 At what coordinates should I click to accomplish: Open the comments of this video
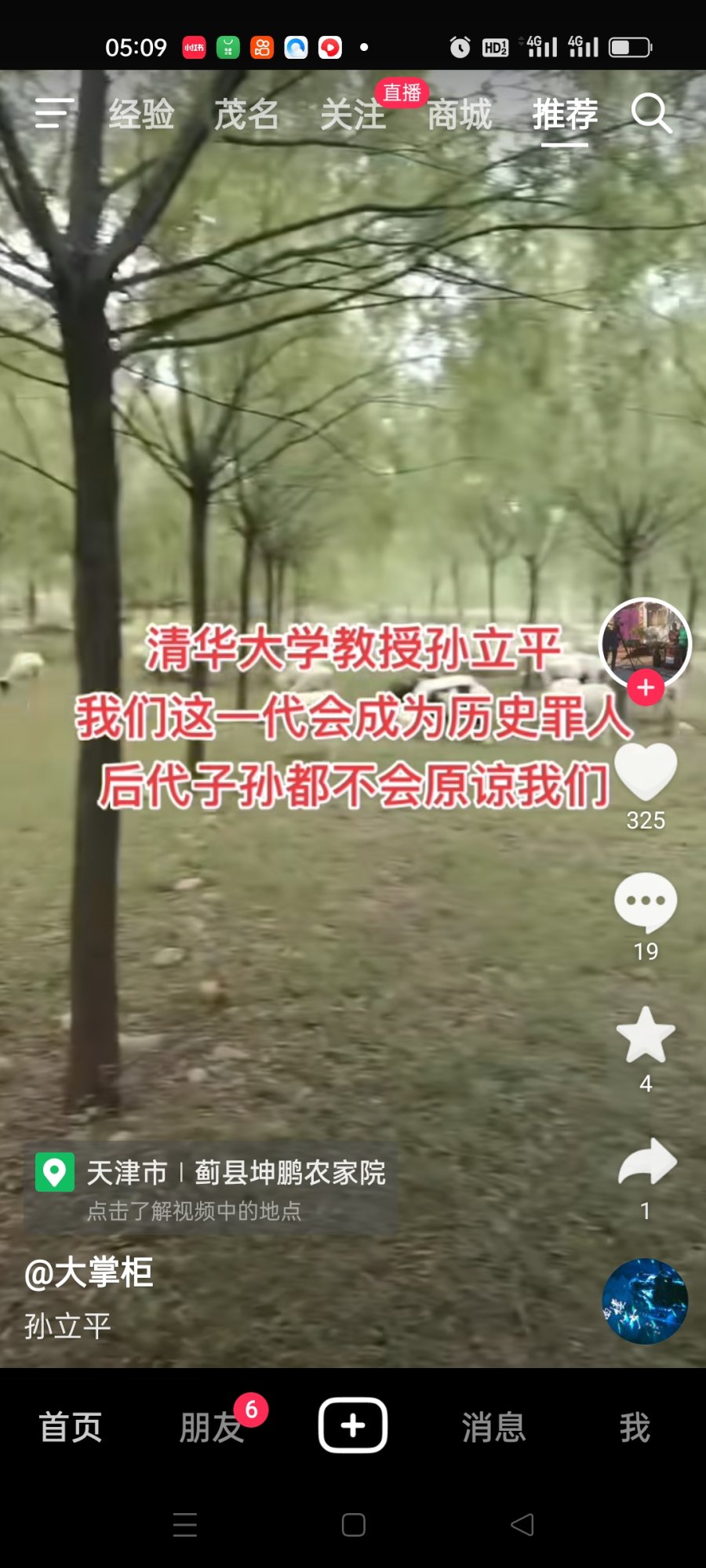pyautogui.click(x=646, y=902)
